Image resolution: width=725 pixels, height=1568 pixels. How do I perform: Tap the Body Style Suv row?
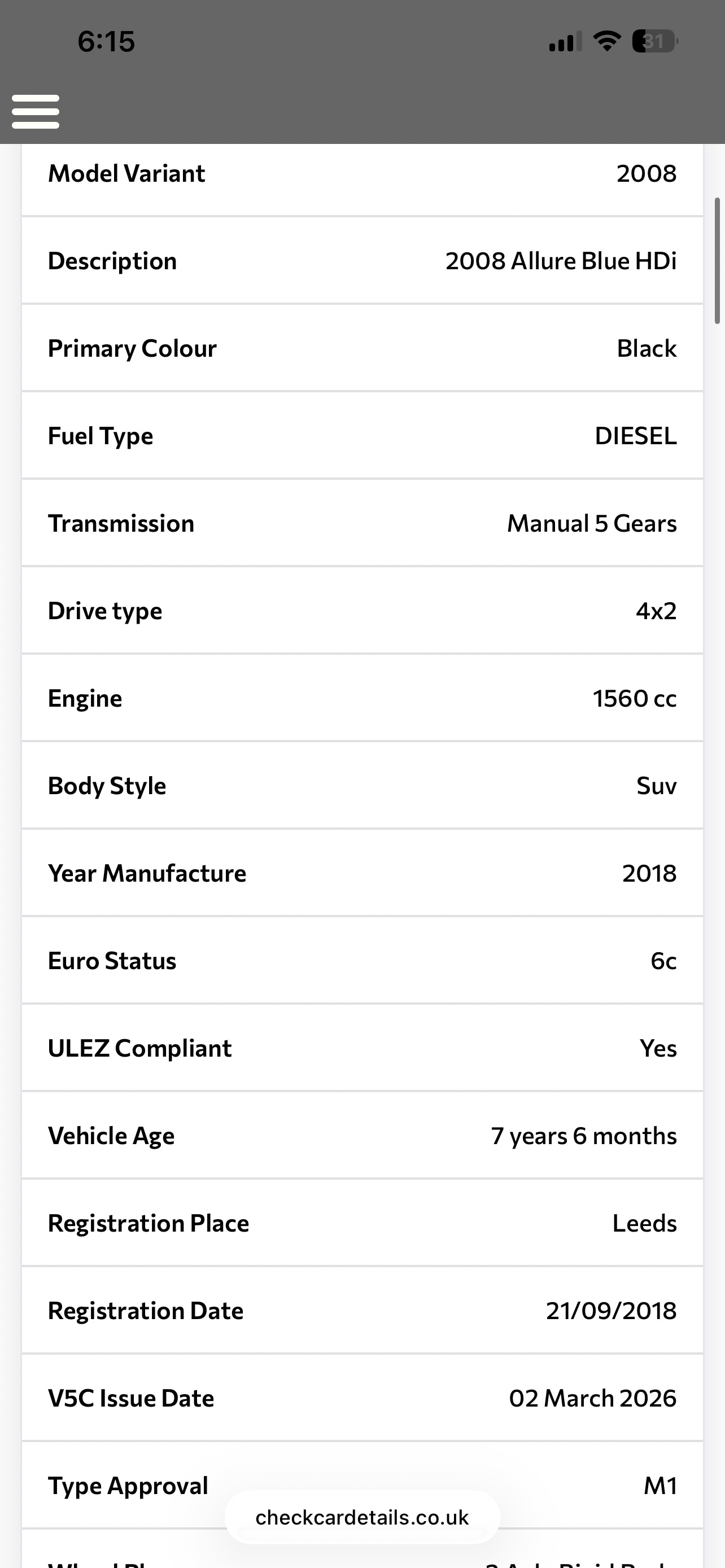tap(362, 785)
